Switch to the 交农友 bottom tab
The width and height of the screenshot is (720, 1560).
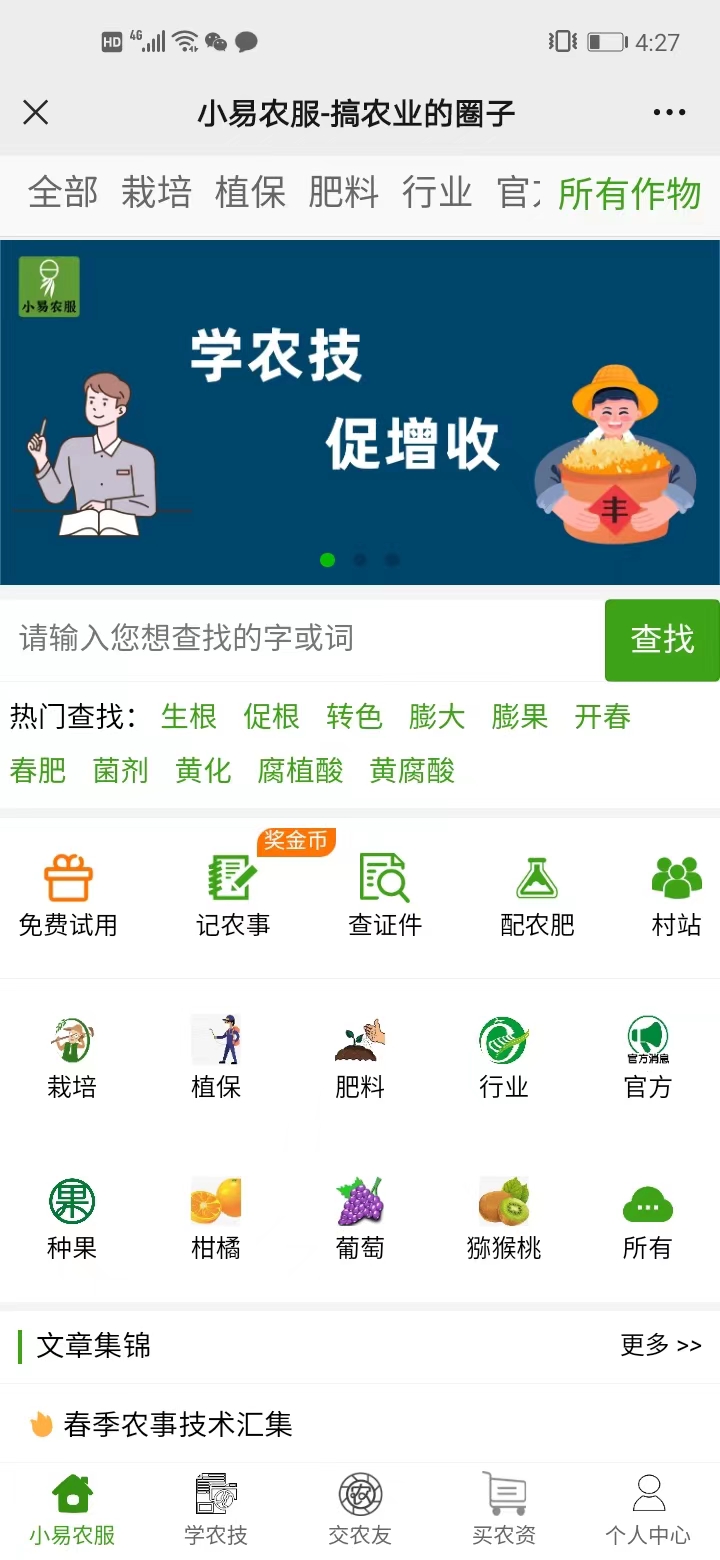tap(360, 1510)
